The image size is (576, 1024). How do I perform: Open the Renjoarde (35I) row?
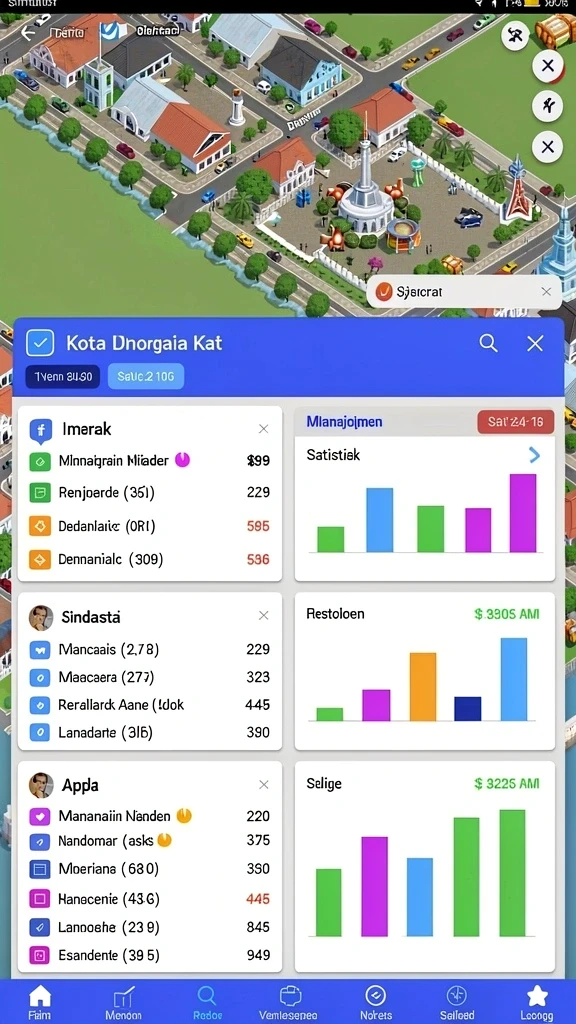click(x=150, y=492)
